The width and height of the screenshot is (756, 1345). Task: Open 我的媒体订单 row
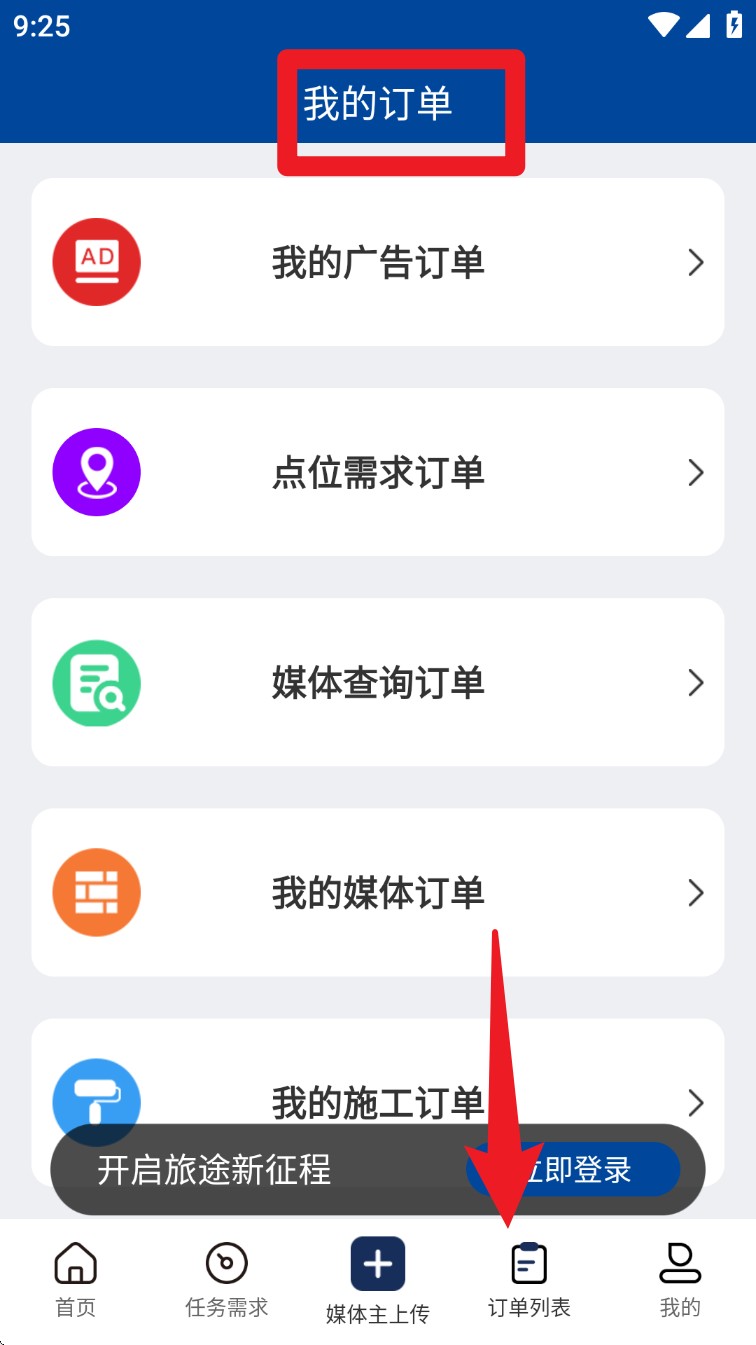pos(378,892)
